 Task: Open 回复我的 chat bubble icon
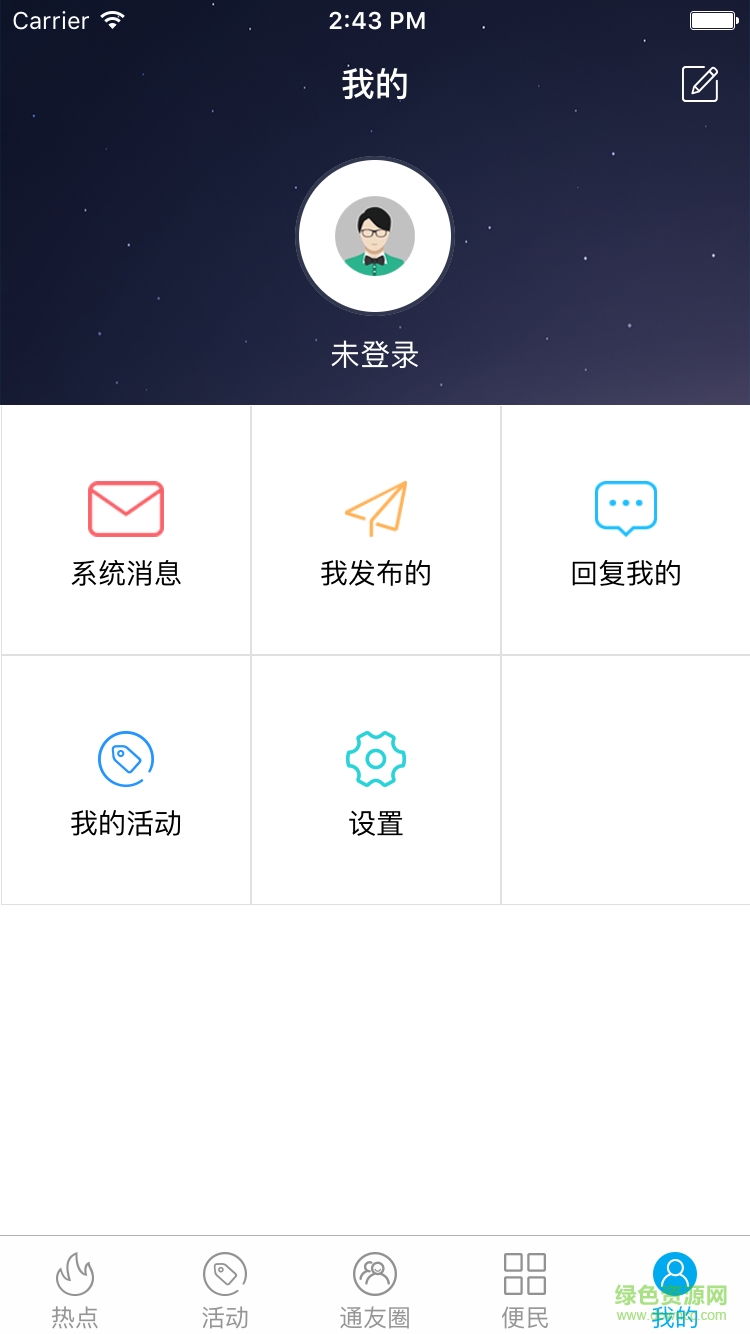tap(625, 508)
